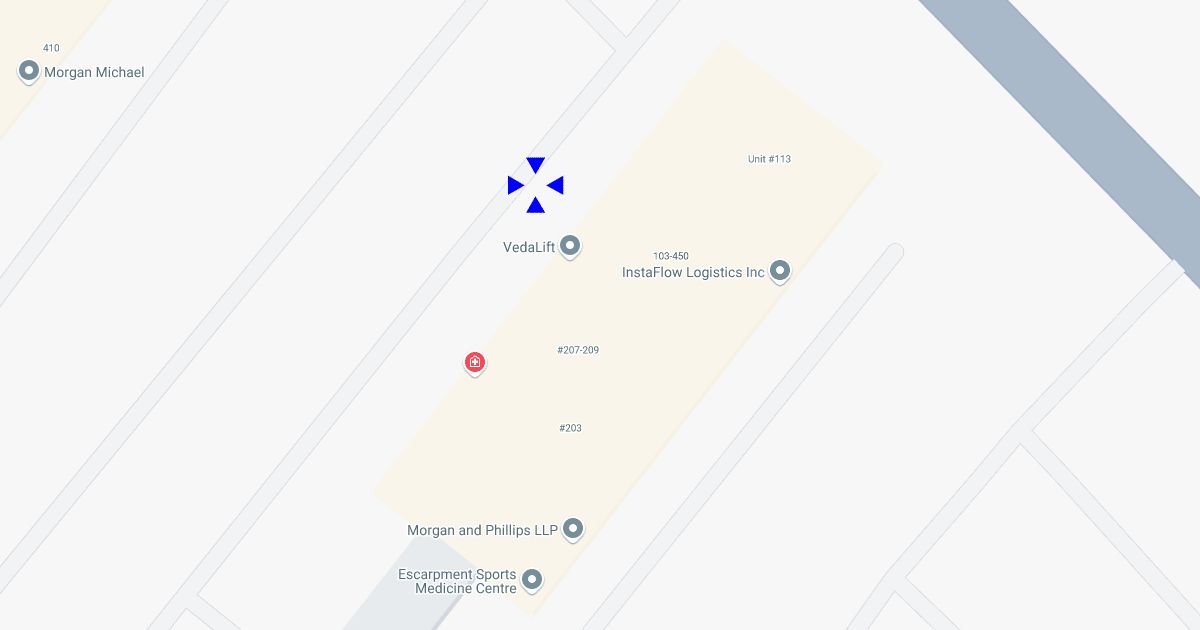Open Escarpment Sports Medicine Centre pin
1200x630 pixels.
pyautogui.click(x=533, y=579)
